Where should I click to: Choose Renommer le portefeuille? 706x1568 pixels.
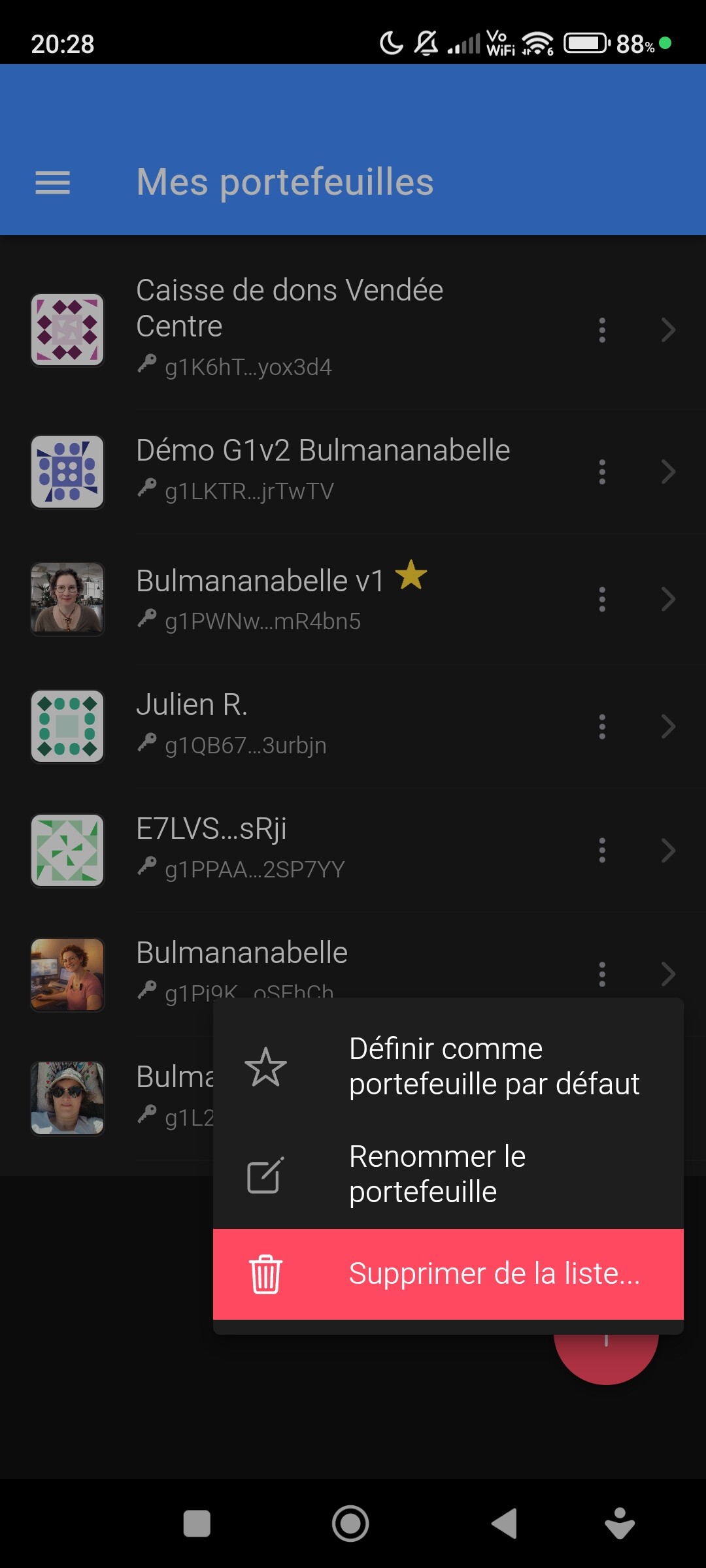448,1174
